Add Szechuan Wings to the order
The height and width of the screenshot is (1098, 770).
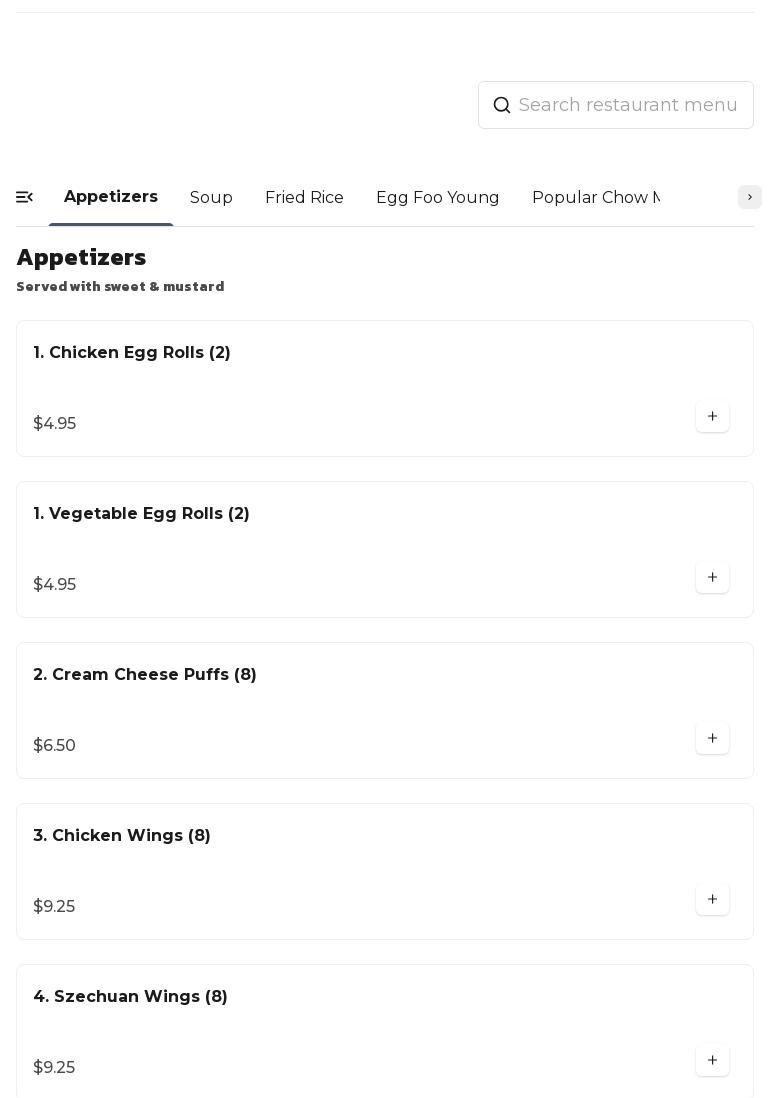tap(712, 1060)
